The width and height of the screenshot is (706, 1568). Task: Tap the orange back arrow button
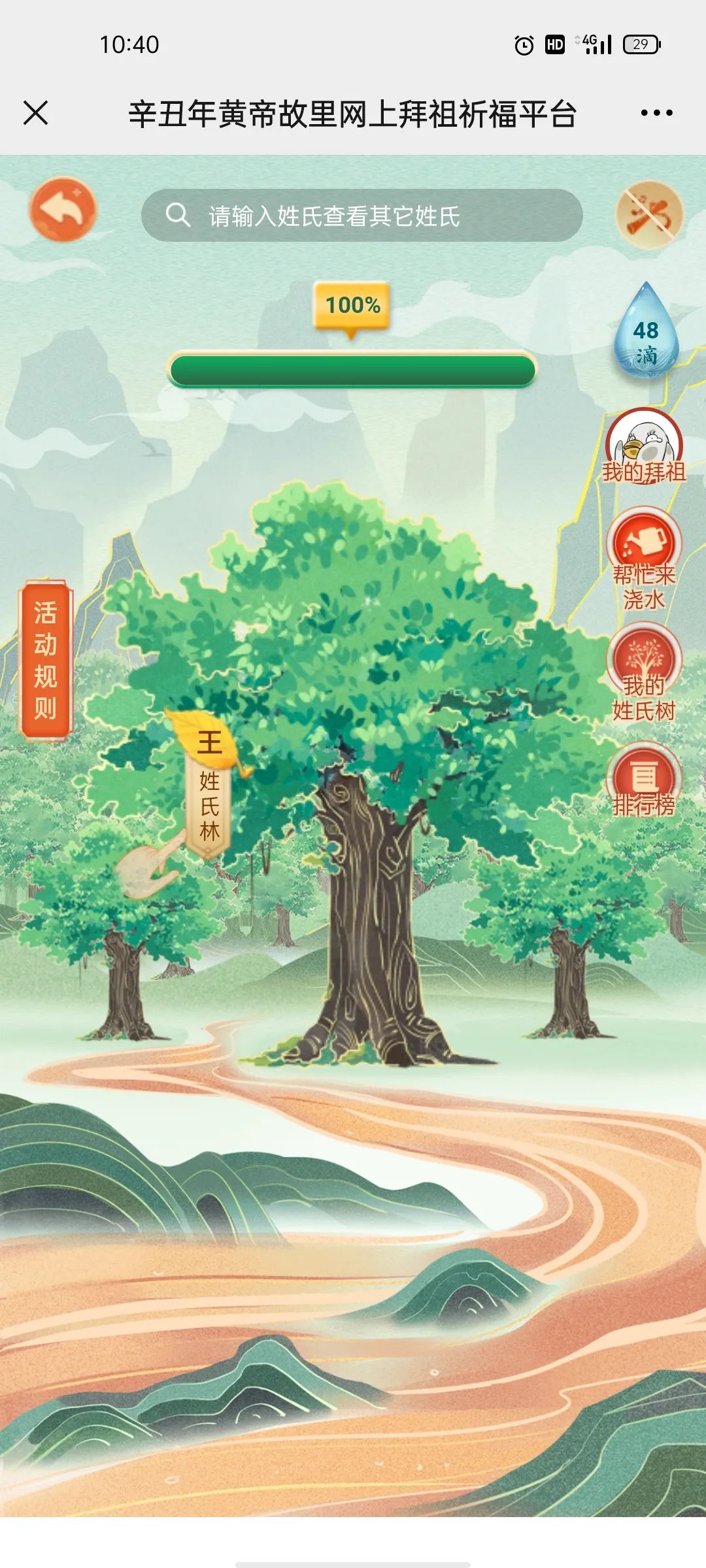[63, 210]
